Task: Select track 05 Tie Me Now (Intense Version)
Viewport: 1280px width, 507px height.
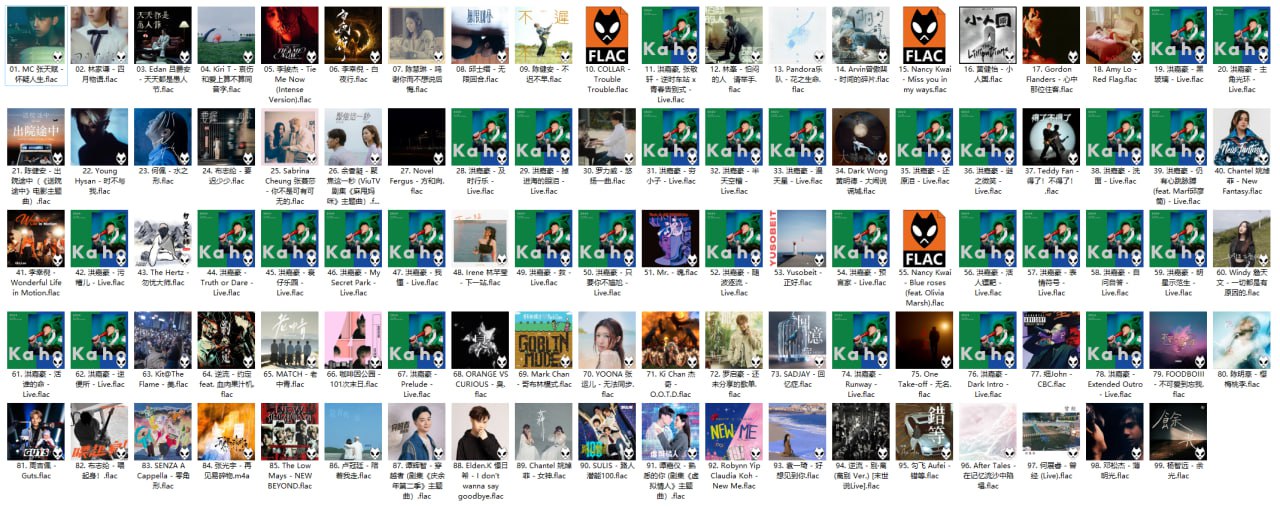Action: (289, 36)
